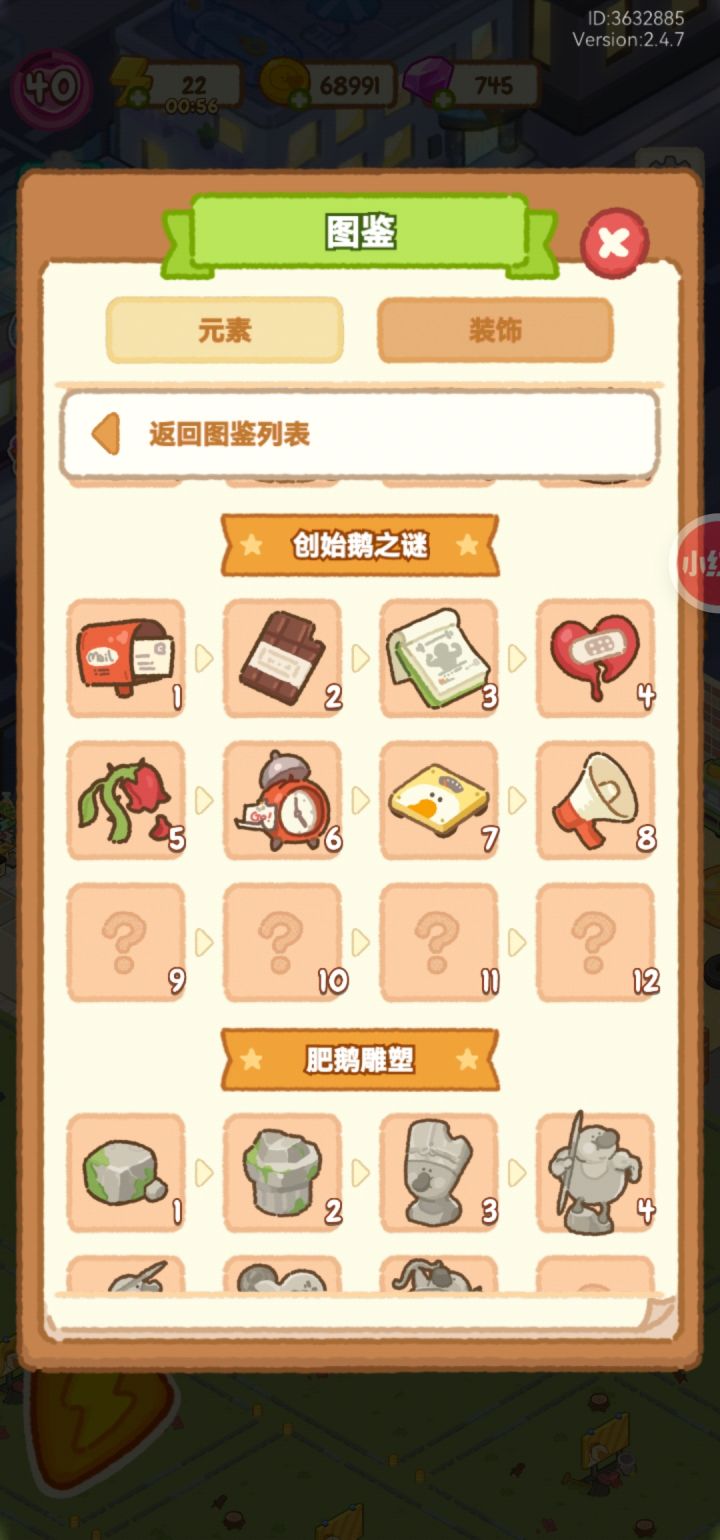Open the chocolate bar item details
Viewport: 720px width, 1540px height.
coord(282,659)
